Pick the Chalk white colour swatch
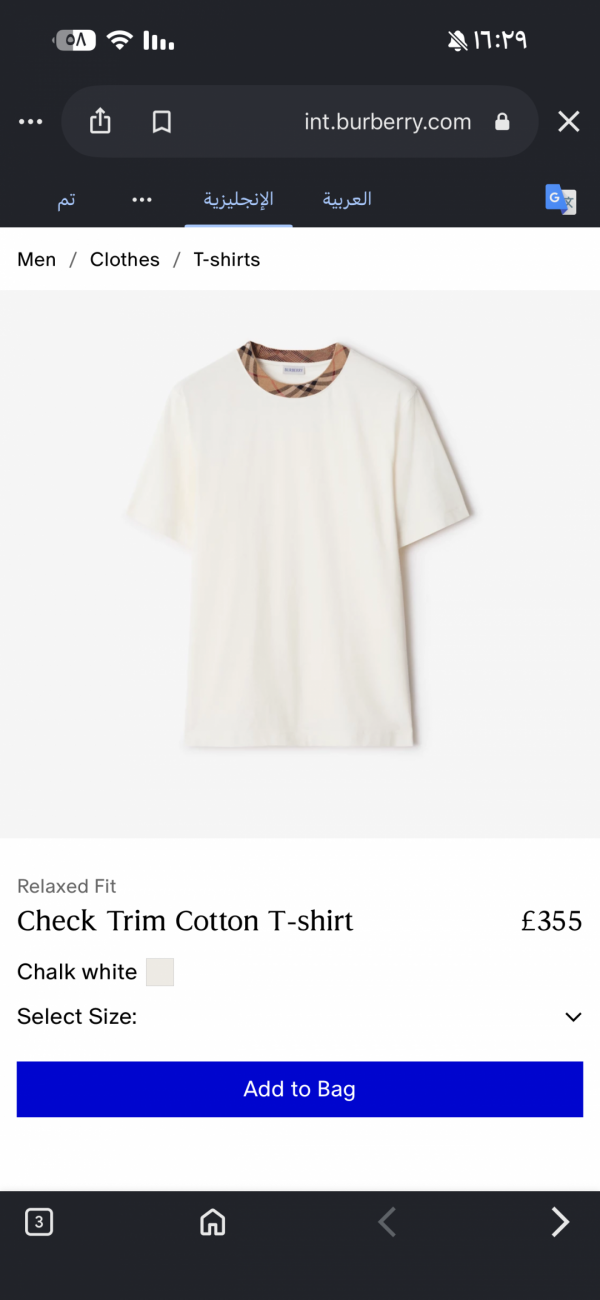 [x=160, y=972]
